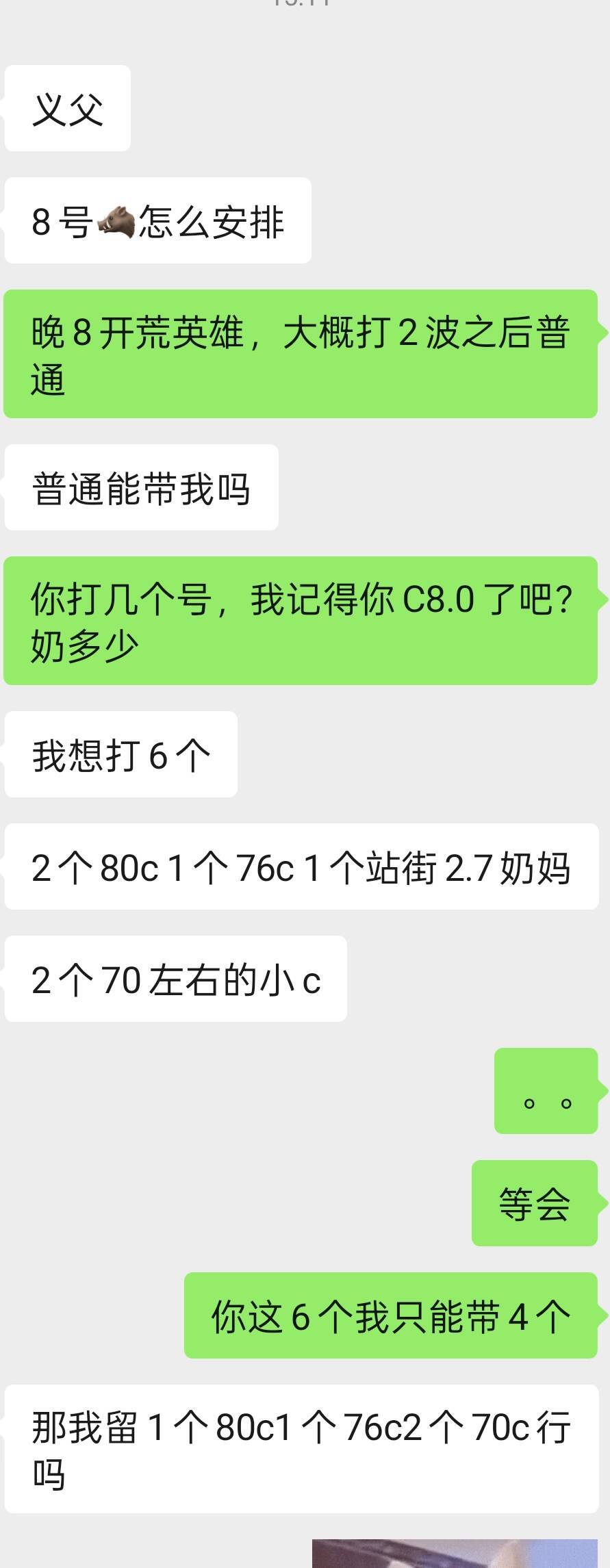Viewport: 610px width, 1568px height.
Task: Click the '普通能带我吗' white bubble
Action: click(140, 486)
